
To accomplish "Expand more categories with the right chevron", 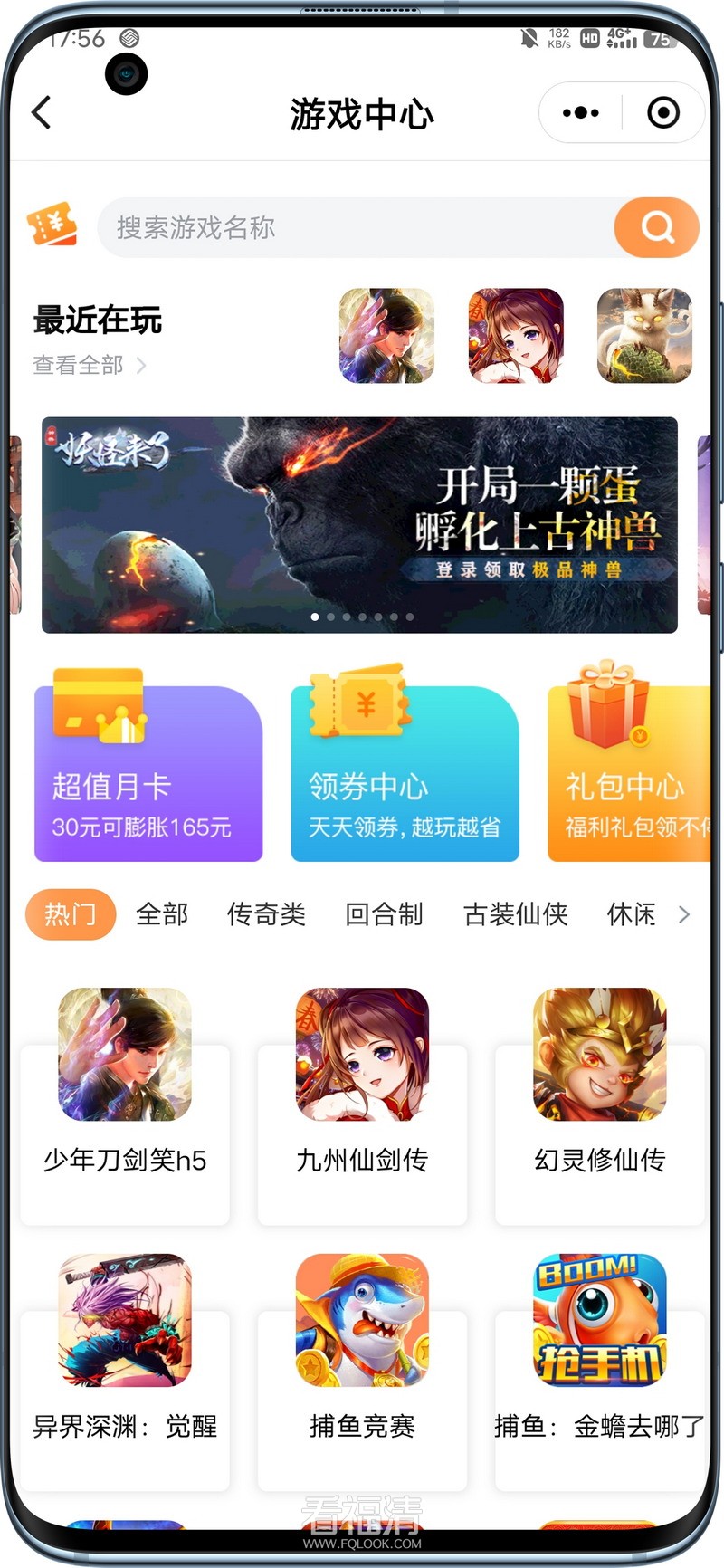I will (685, 914).
